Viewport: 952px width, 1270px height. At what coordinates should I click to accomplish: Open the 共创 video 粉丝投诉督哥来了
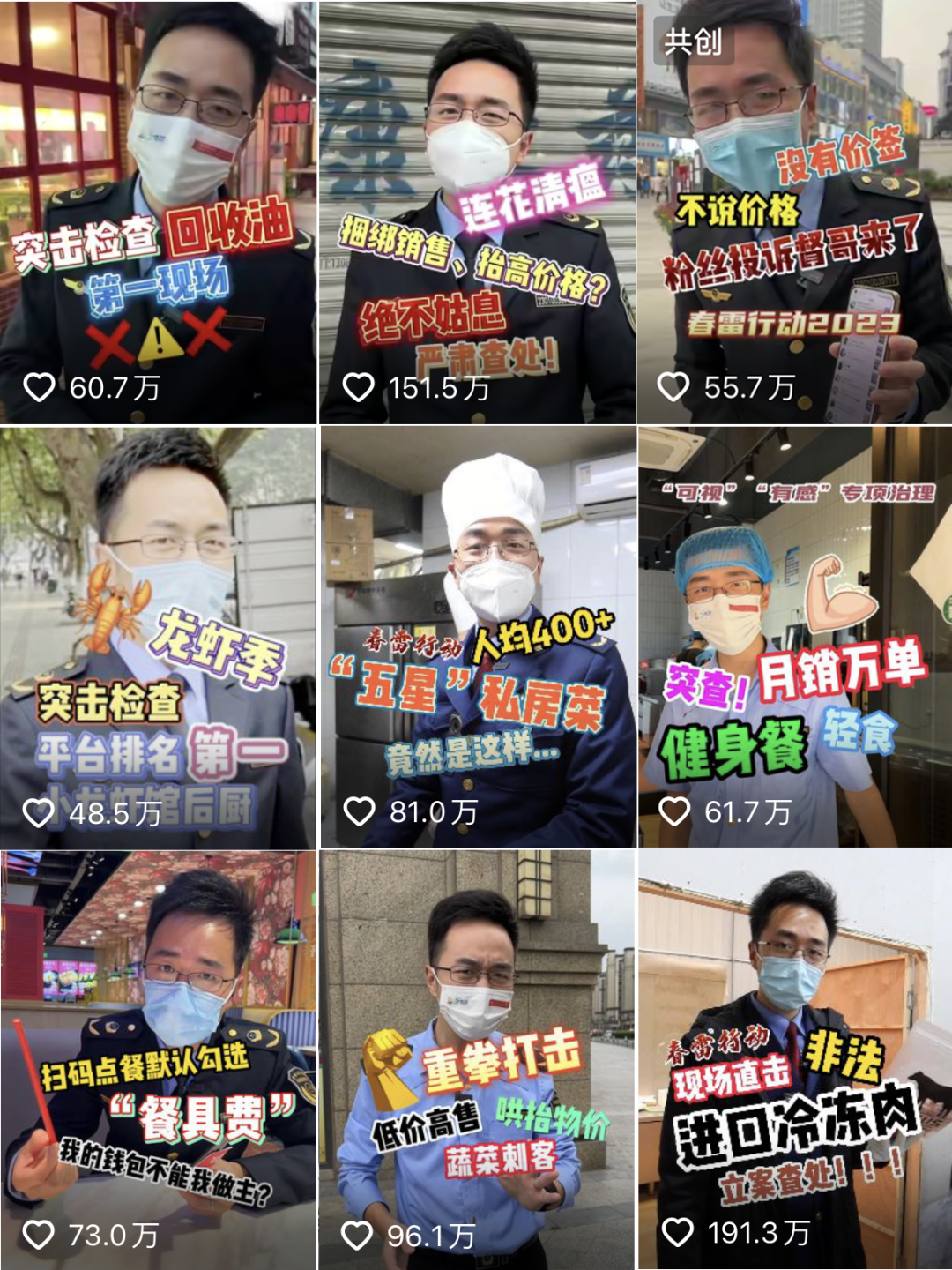[794, 212]
